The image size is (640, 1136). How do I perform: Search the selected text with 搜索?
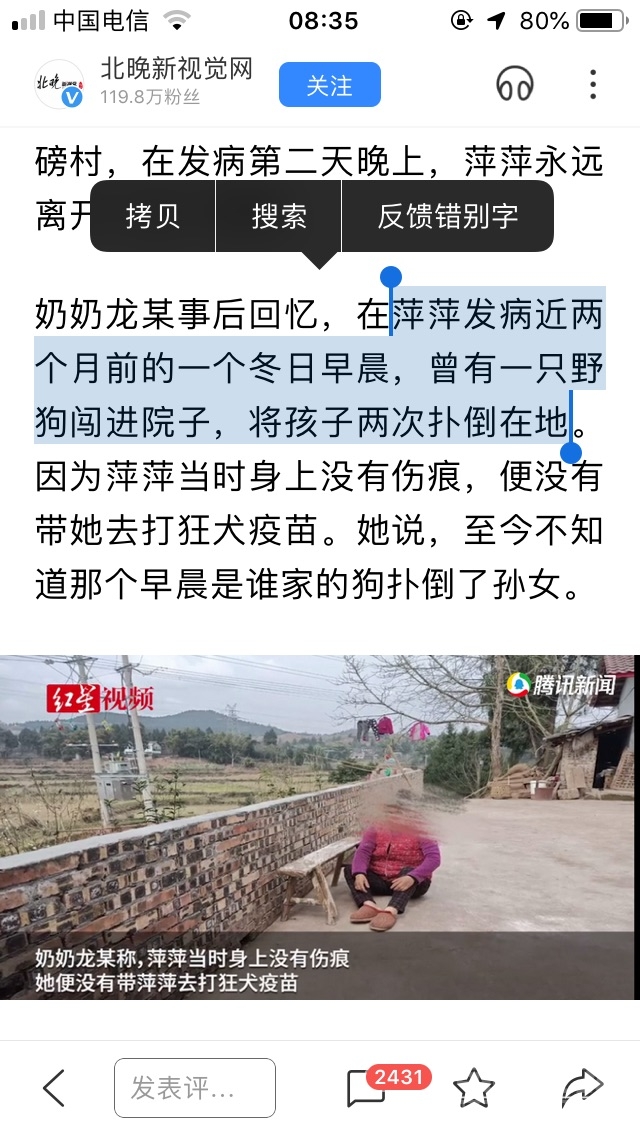click(x=279, y=216)
